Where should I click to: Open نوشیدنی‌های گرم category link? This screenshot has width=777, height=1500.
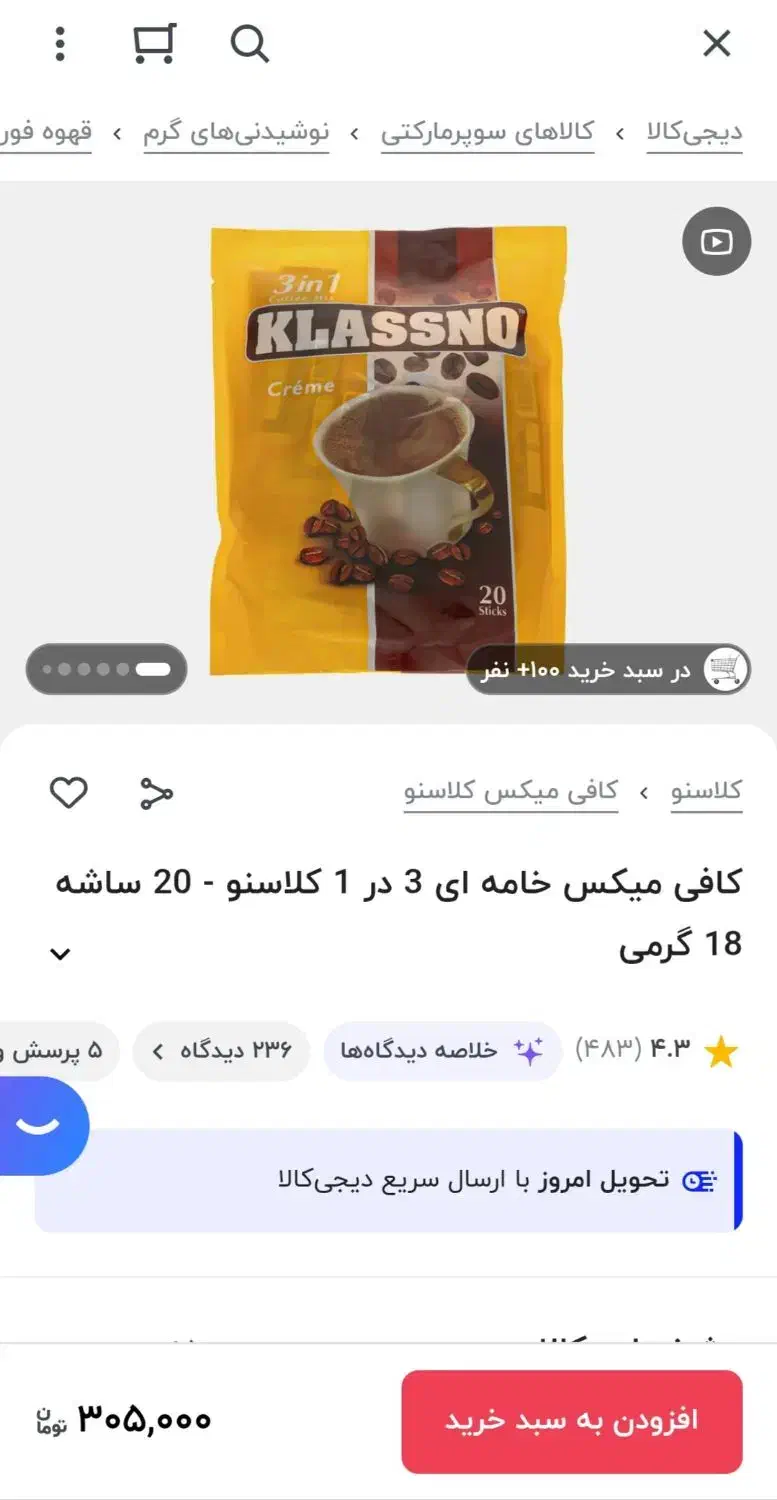[238, 130]
